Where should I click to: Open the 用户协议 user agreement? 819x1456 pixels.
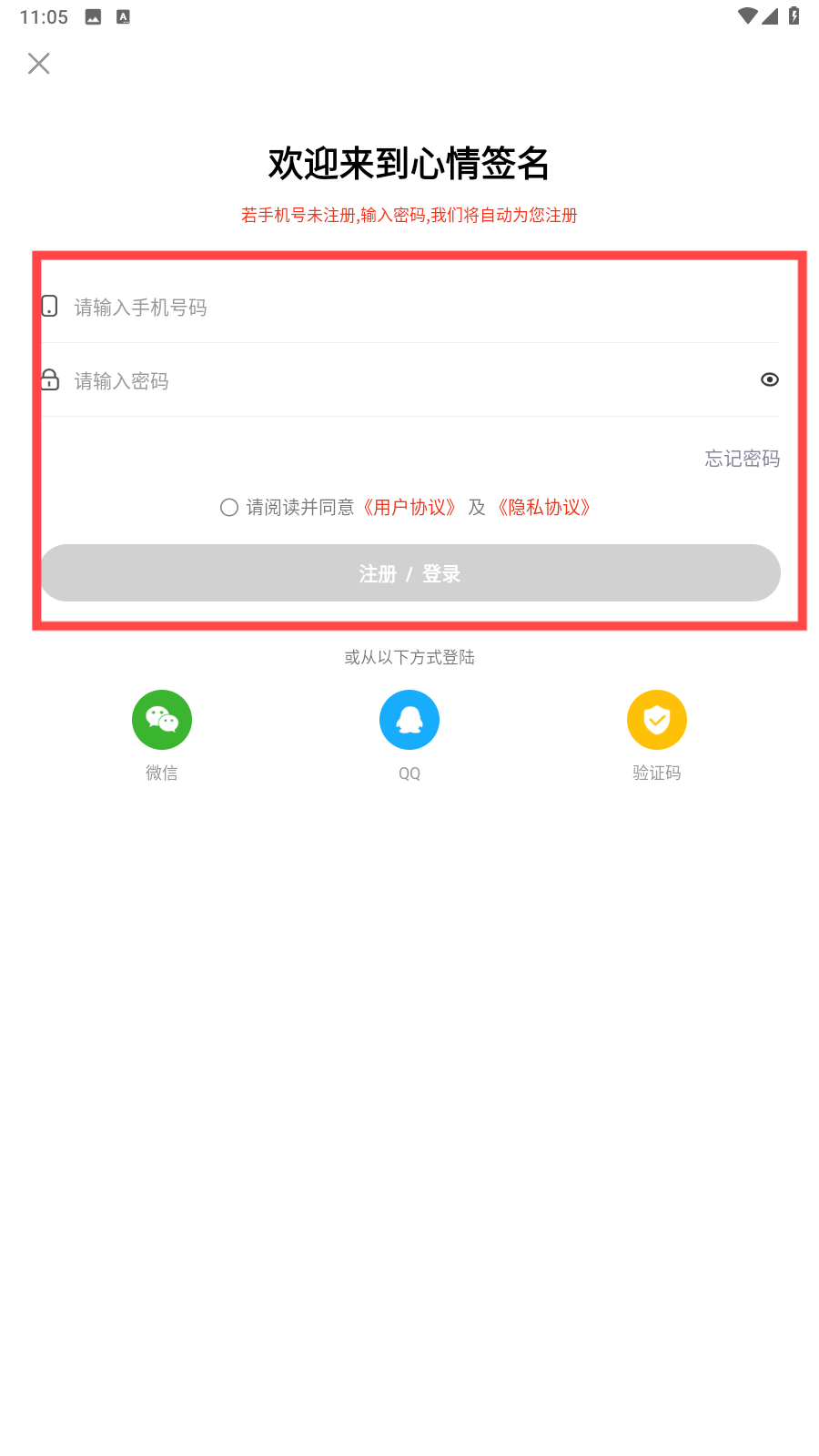click(409, 508)
